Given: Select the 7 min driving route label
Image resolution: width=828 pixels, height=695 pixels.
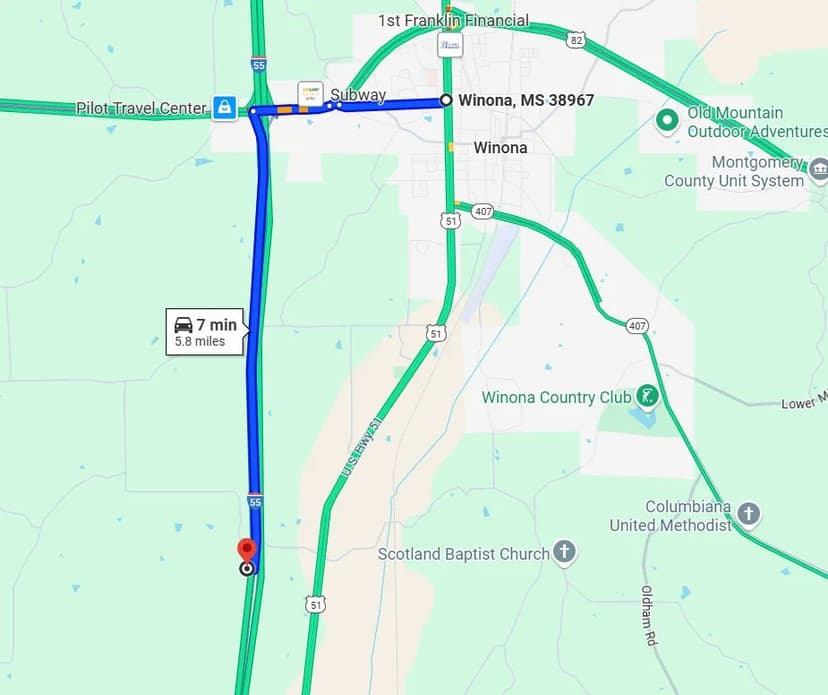Looking at the screenshot, I should [x=205, y=331].
